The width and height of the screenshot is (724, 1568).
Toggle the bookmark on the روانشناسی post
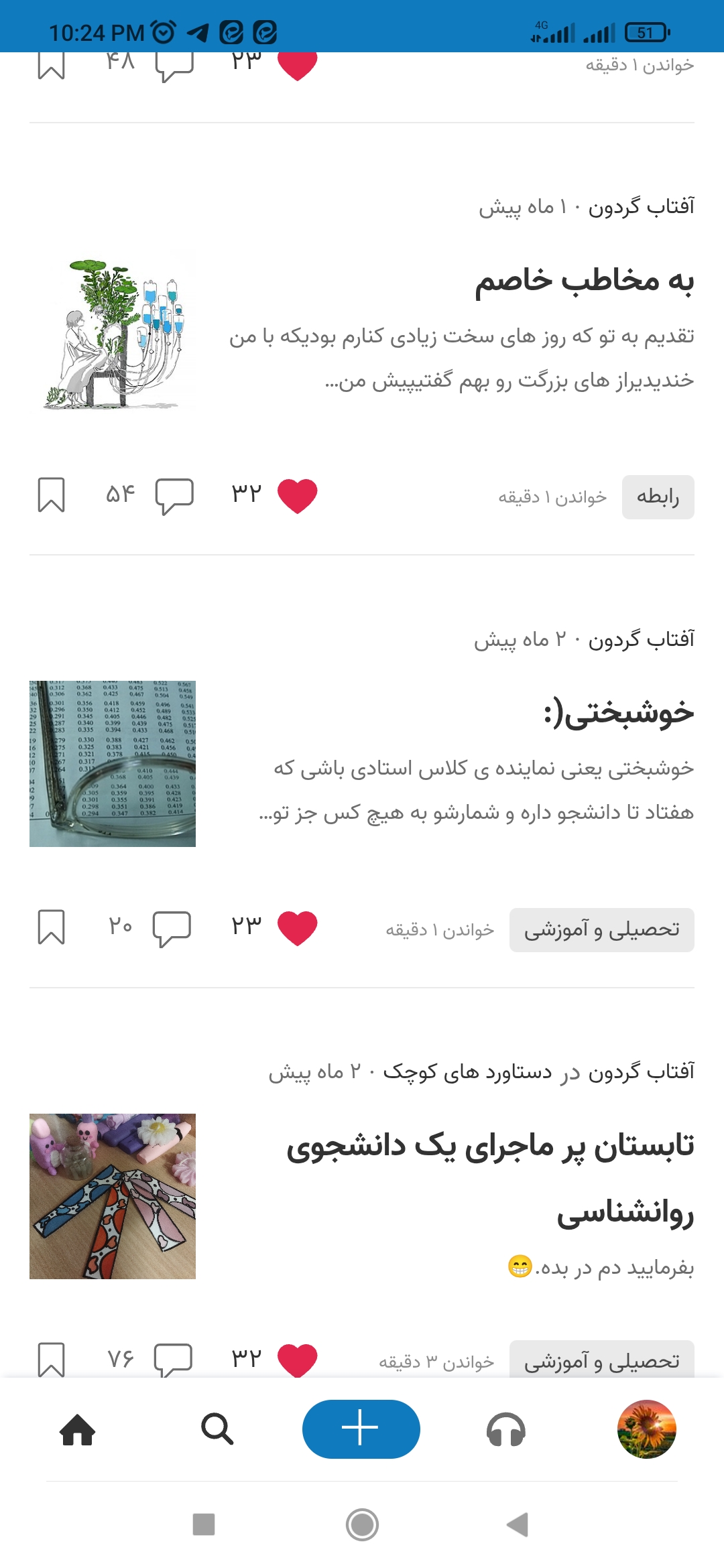click(52, 1360)
